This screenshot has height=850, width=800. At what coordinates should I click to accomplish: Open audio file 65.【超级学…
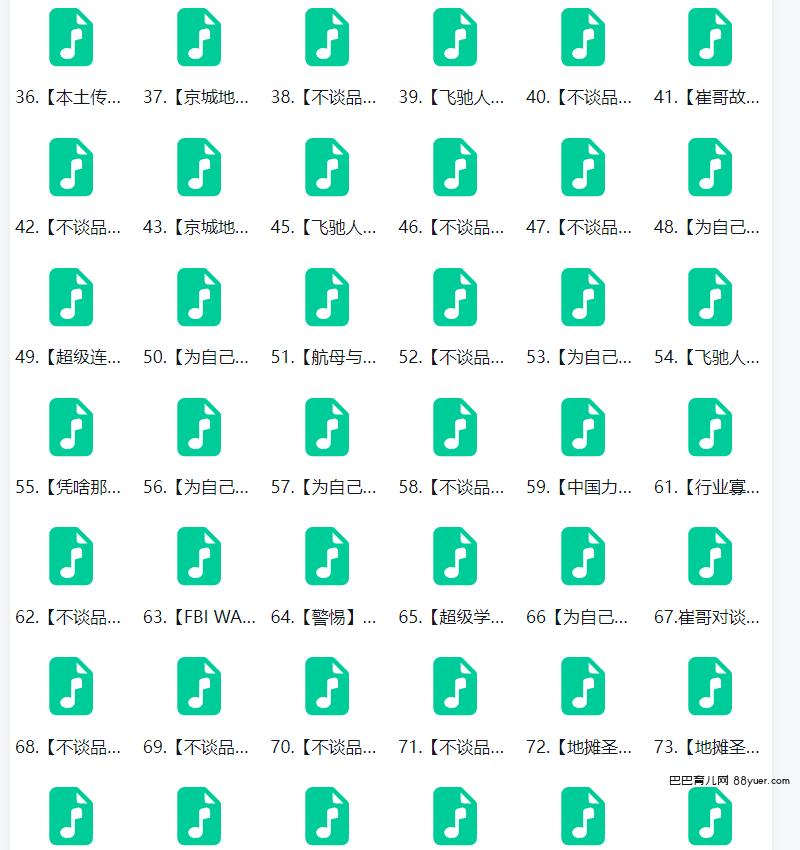455,556
